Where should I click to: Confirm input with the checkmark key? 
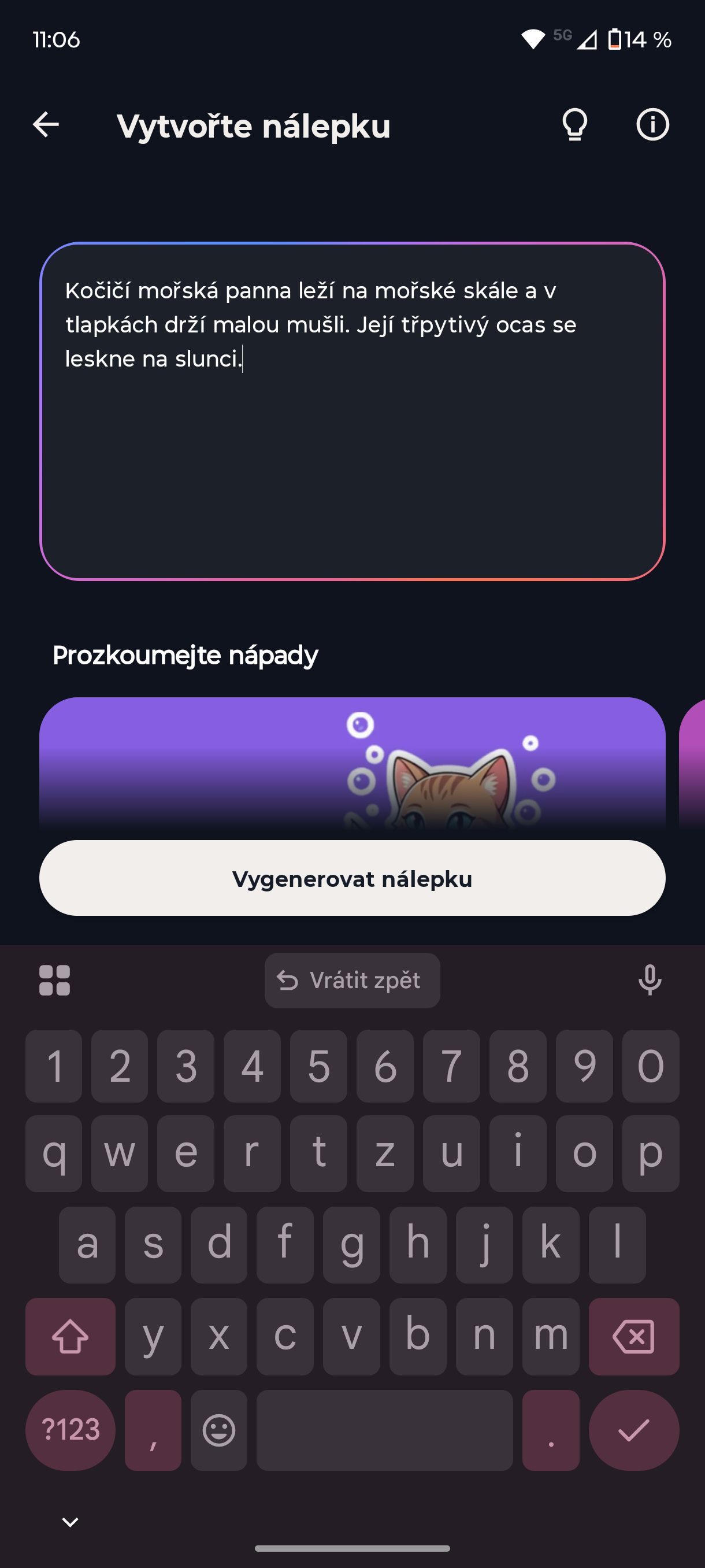[x=633, y=1430]
